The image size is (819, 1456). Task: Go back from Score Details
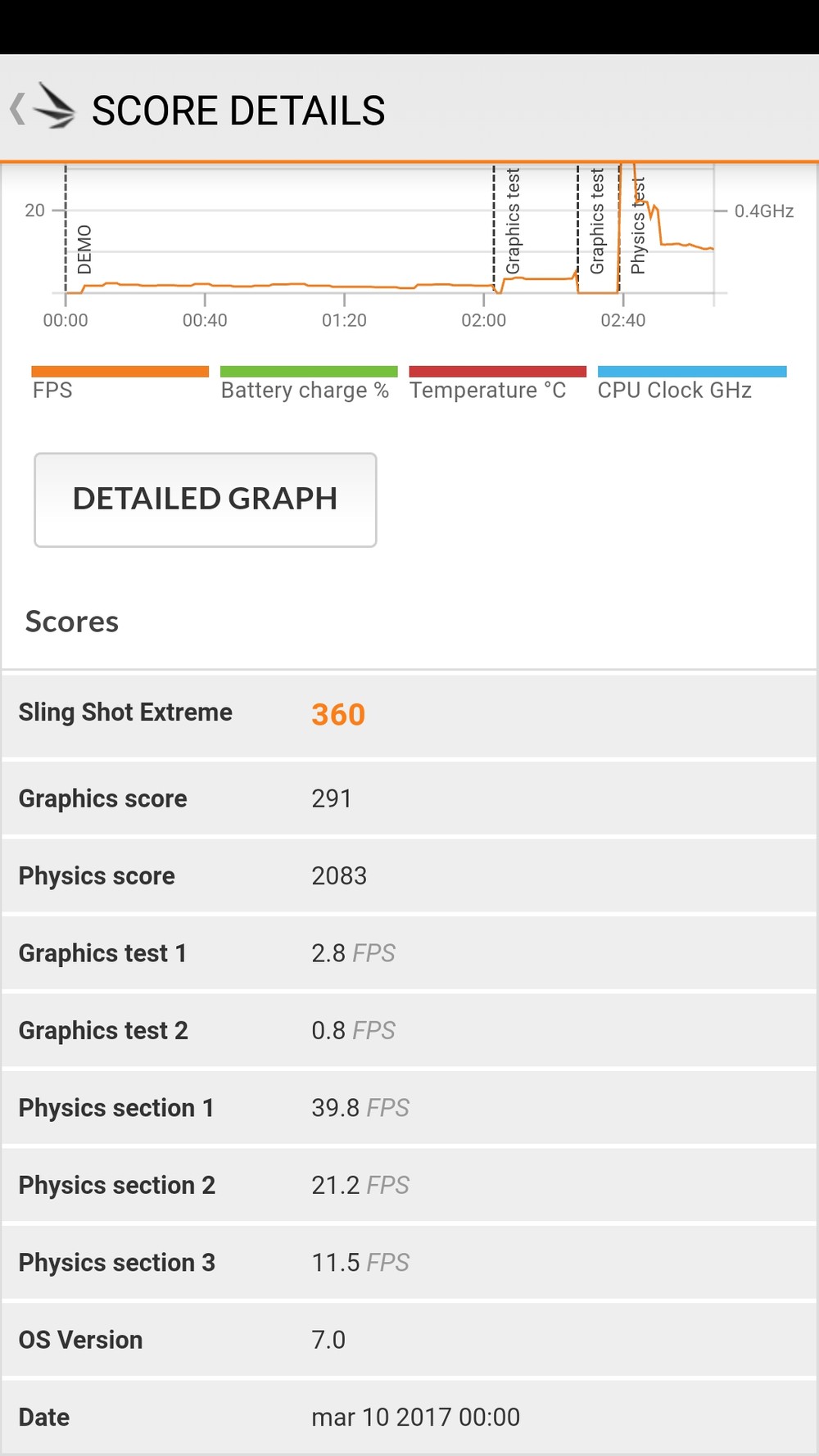pyautogui.click(x=41, y=109)
